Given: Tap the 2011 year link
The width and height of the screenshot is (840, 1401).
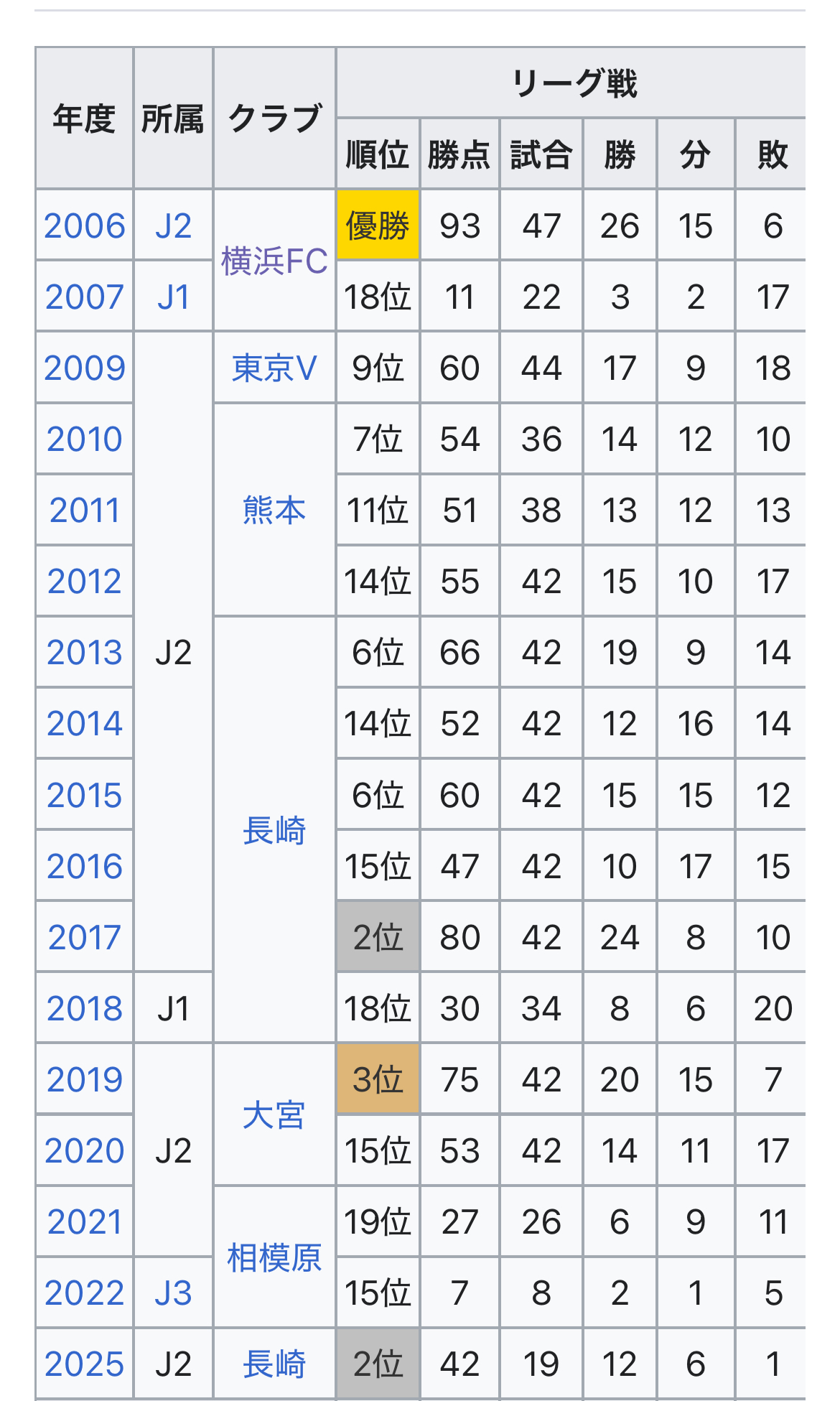Looking at the screenshot, I should point(85,511).
